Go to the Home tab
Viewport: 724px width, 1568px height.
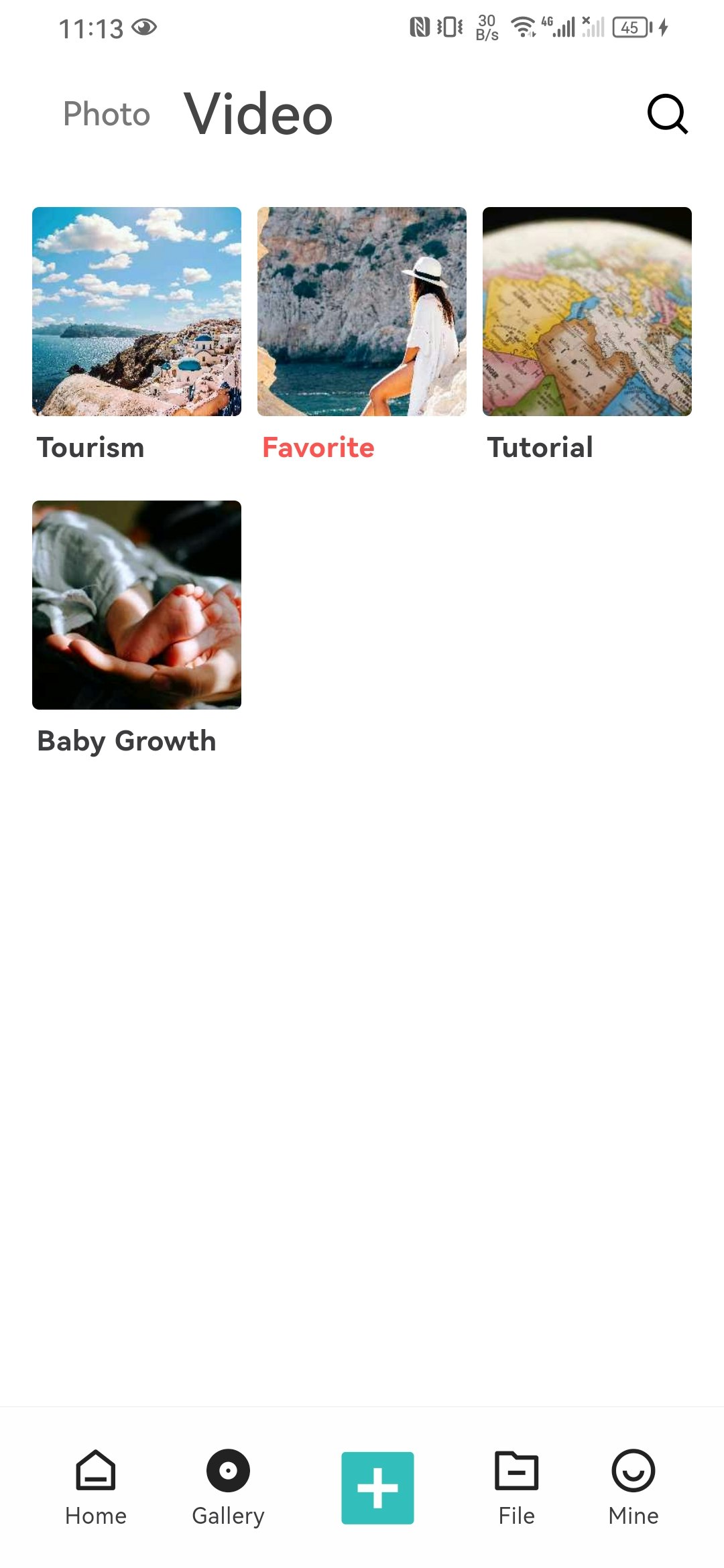(x=96, y=1488)
